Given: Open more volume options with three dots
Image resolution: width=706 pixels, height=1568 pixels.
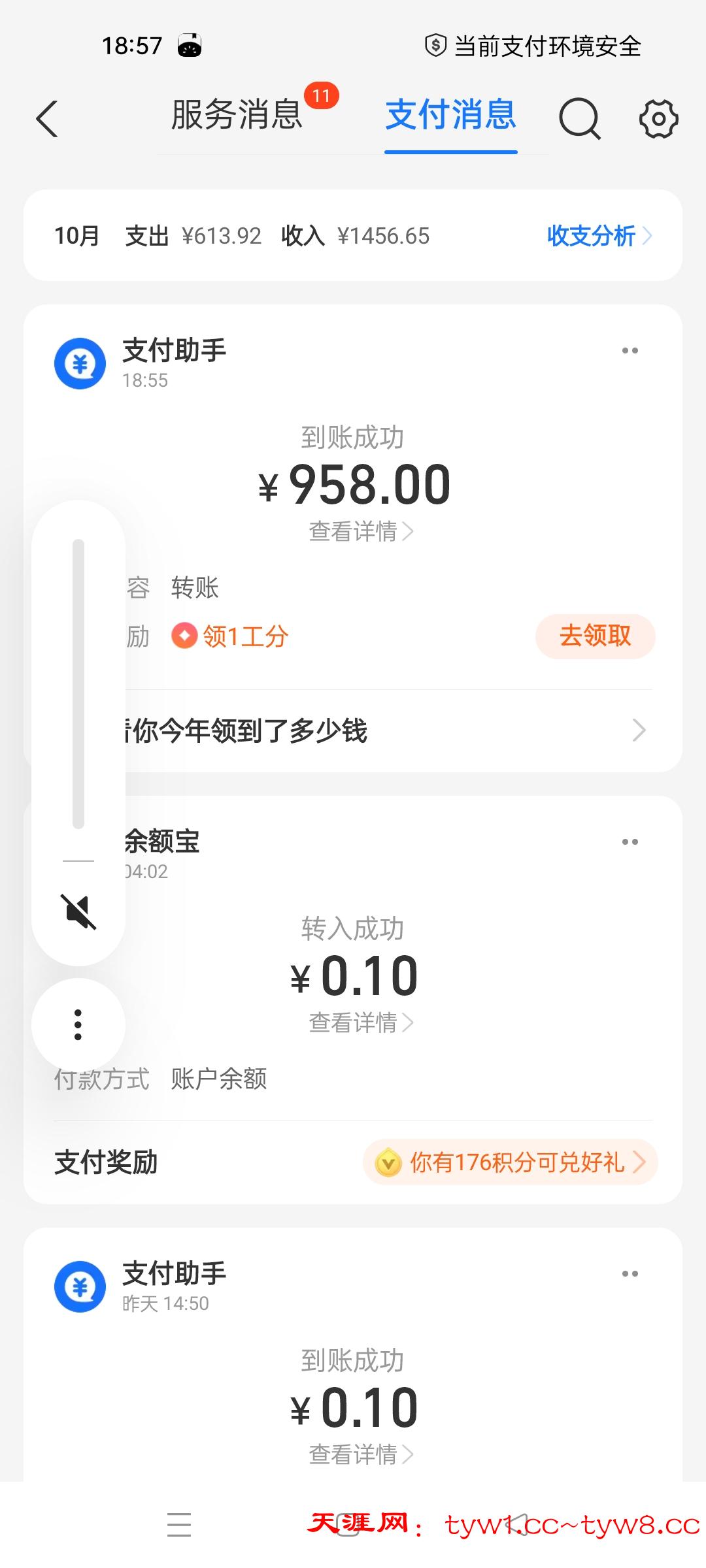Looking at the screenshot, I should [x=78, y=1024].
